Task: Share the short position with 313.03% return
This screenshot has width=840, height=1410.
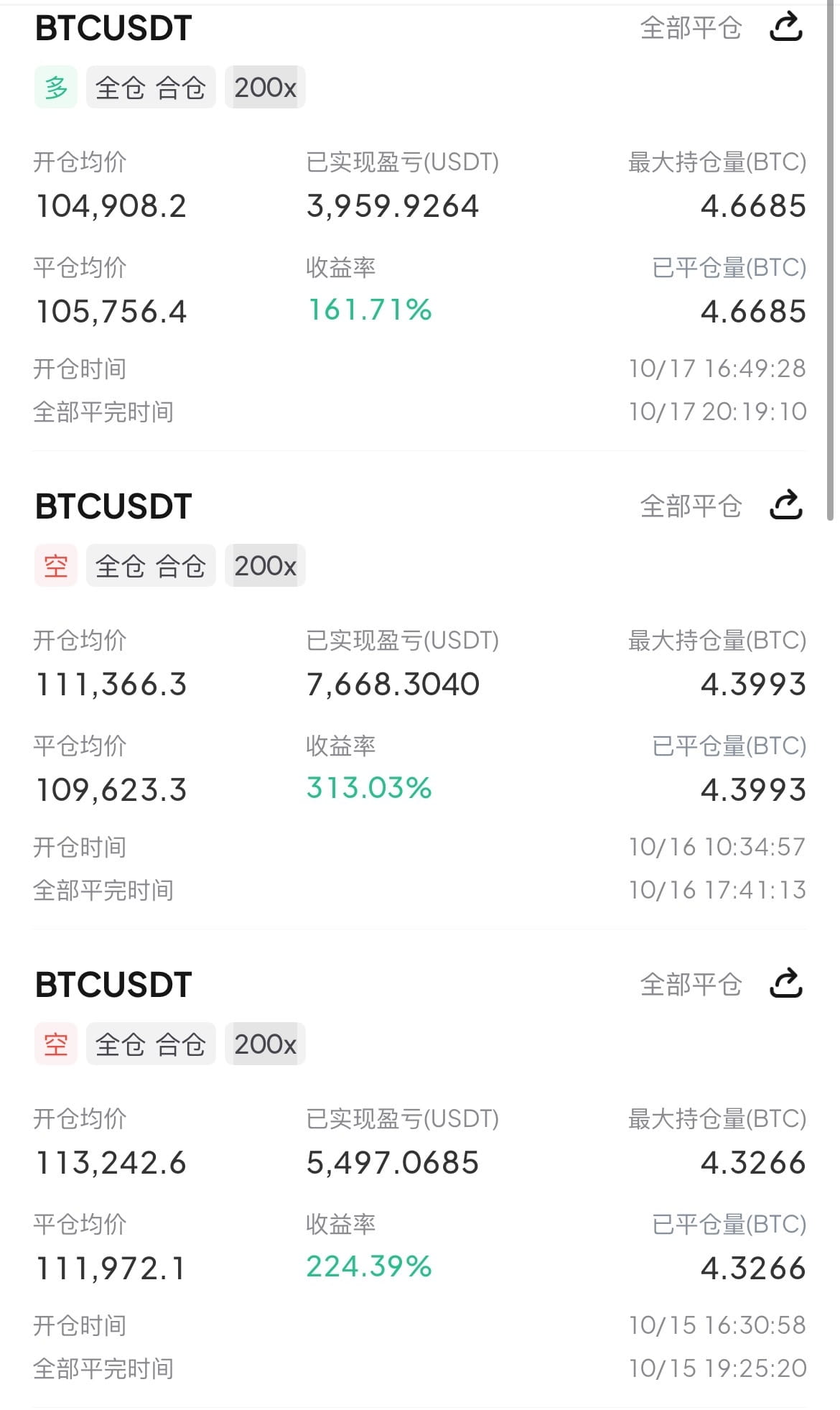Action: (785, 505)
